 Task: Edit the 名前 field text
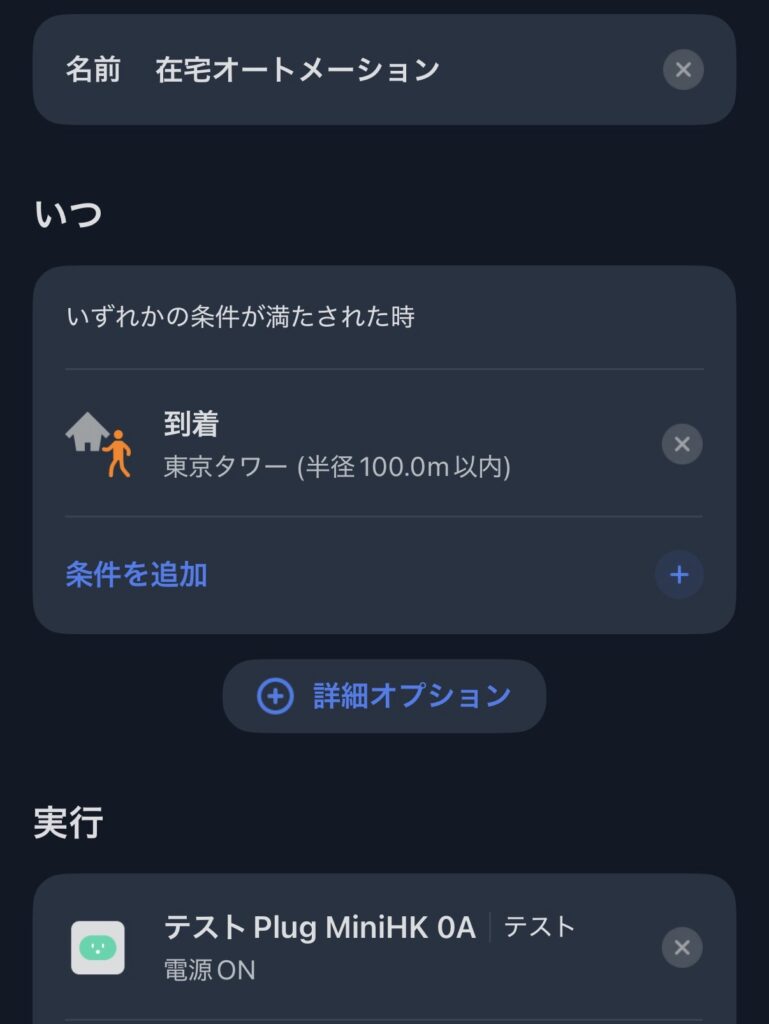[x=297, y=70]
